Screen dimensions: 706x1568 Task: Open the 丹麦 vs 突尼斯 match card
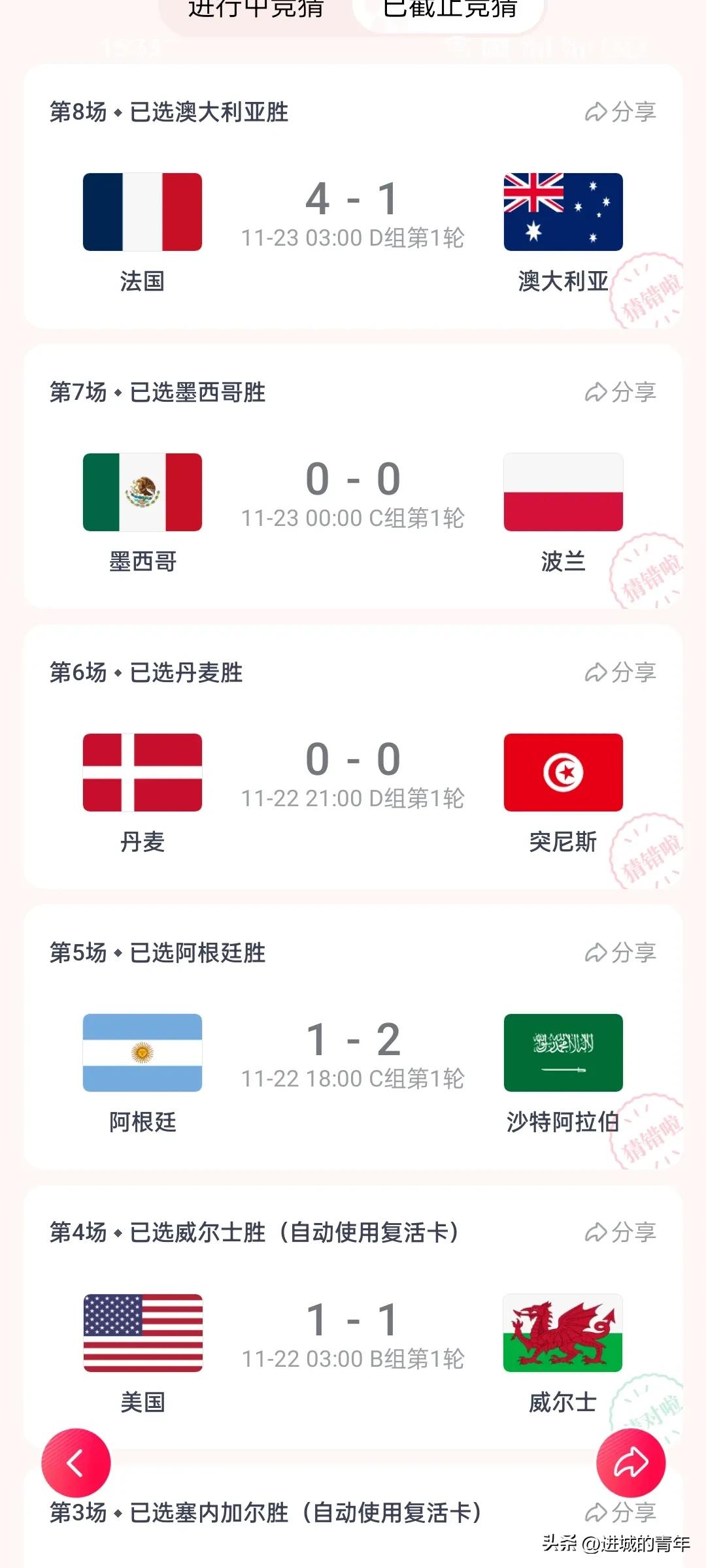pyautogui.click(x=353, y=777)
